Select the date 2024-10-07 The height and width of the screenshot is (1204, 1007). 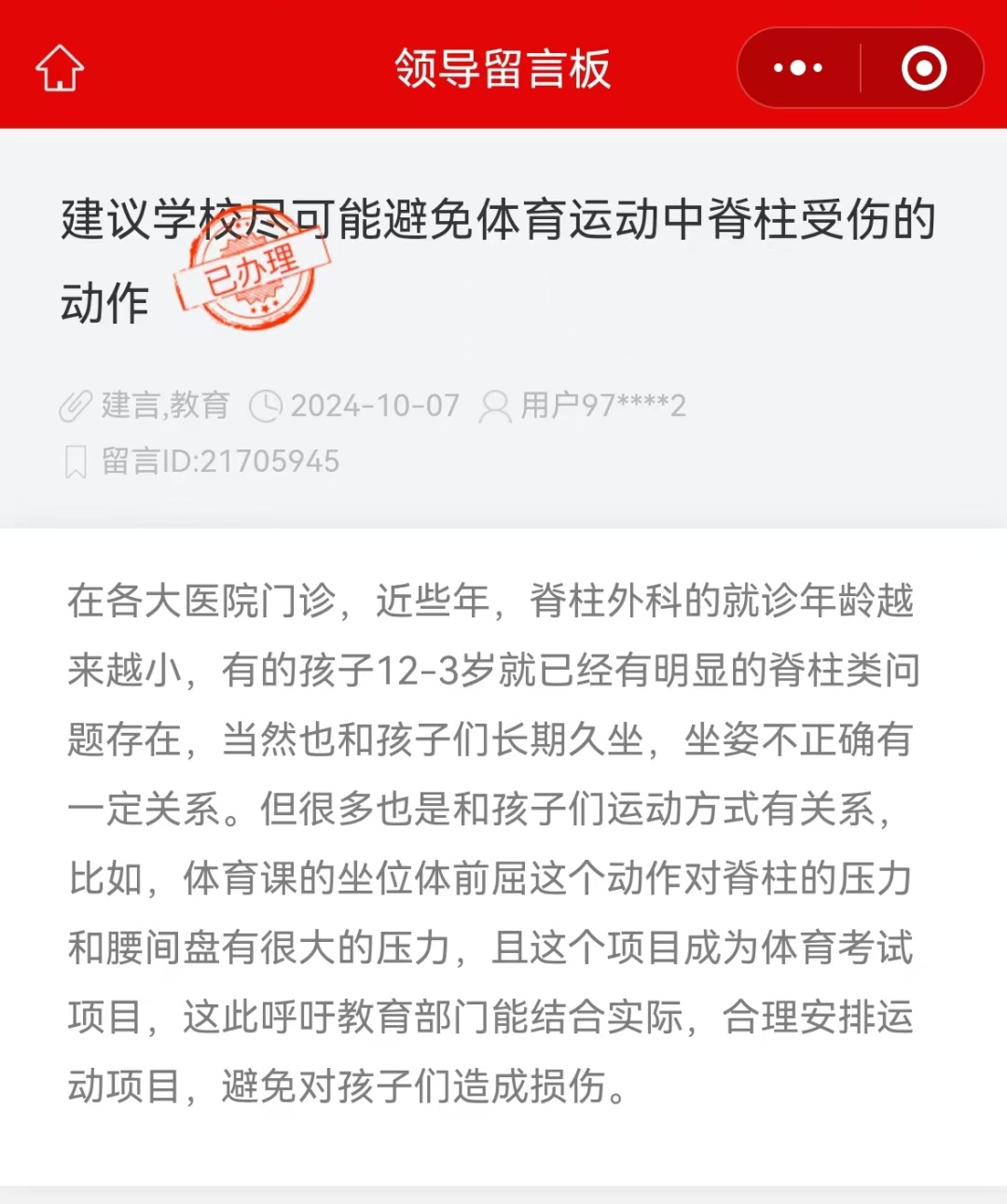pyautogui.click(x=373, y=405)
